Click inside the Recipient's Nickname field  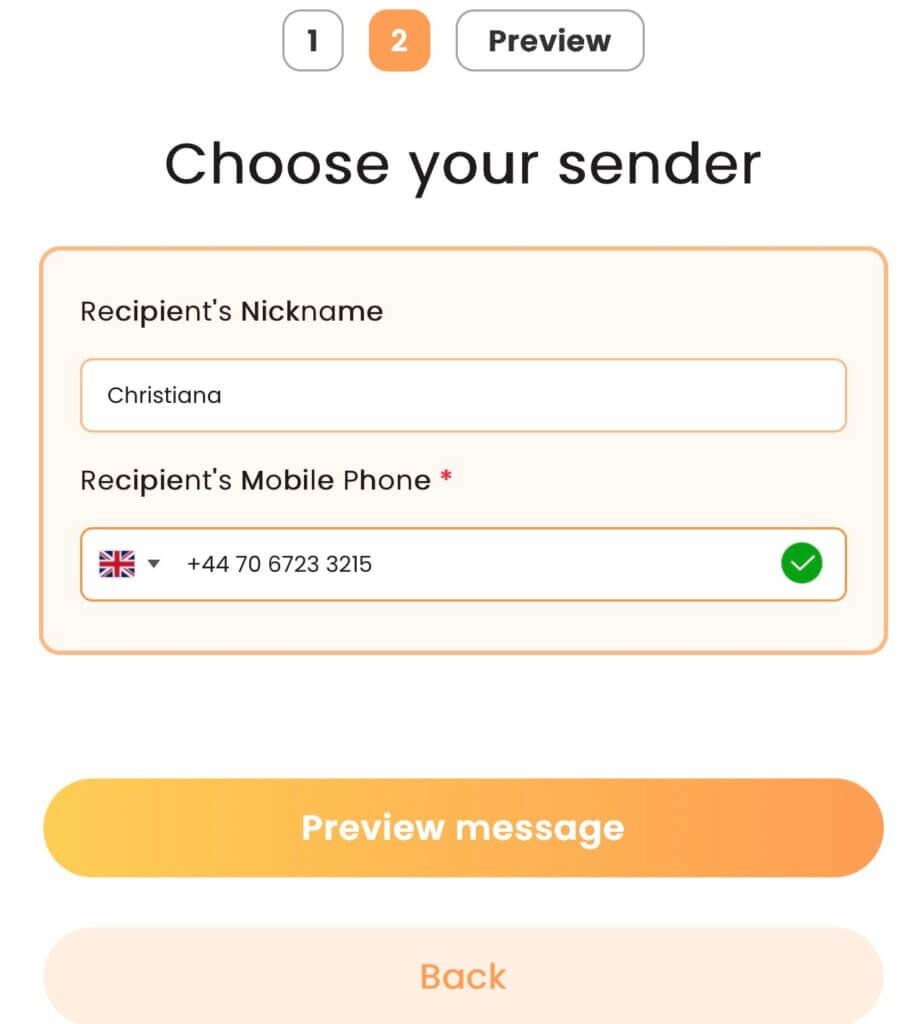tap(462, 395)
